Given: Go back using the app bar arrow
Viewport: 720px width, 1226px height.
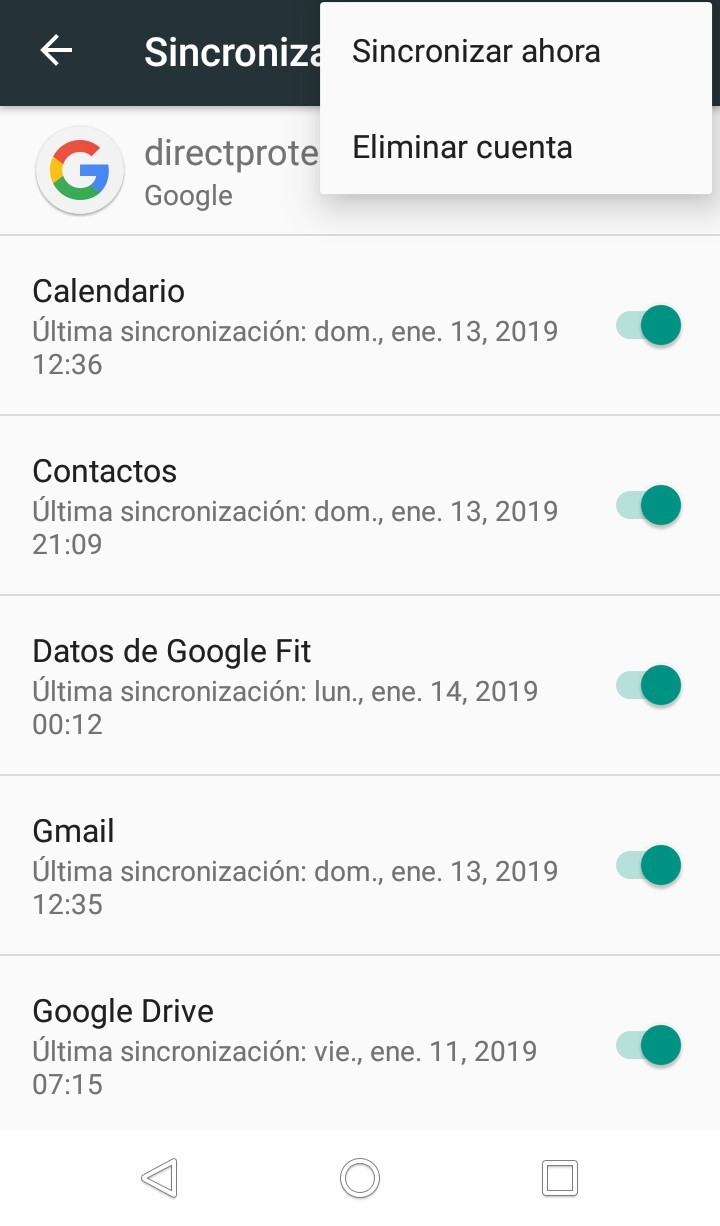Looking at the screenshot, I should click(57, 51).
